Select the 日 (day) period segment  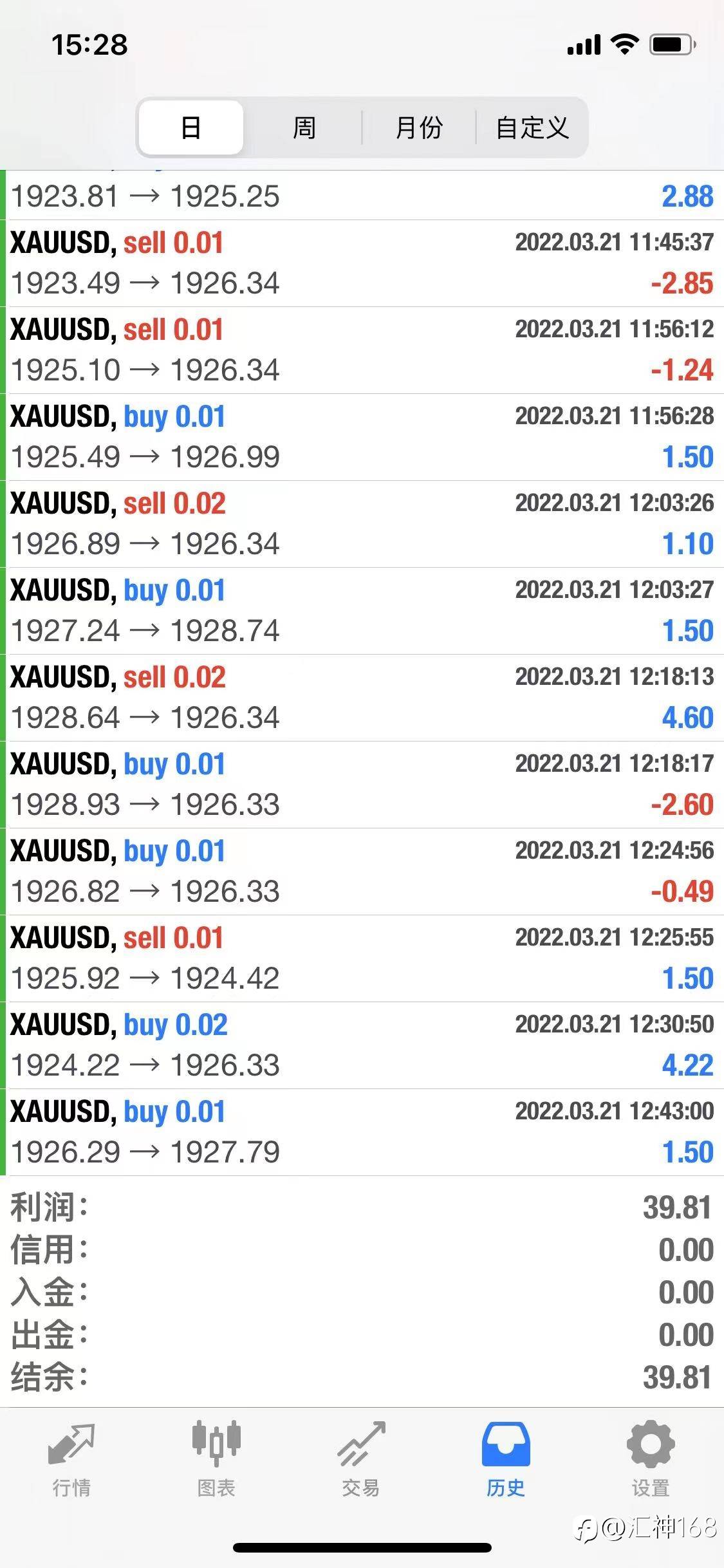tap(191, 127)
